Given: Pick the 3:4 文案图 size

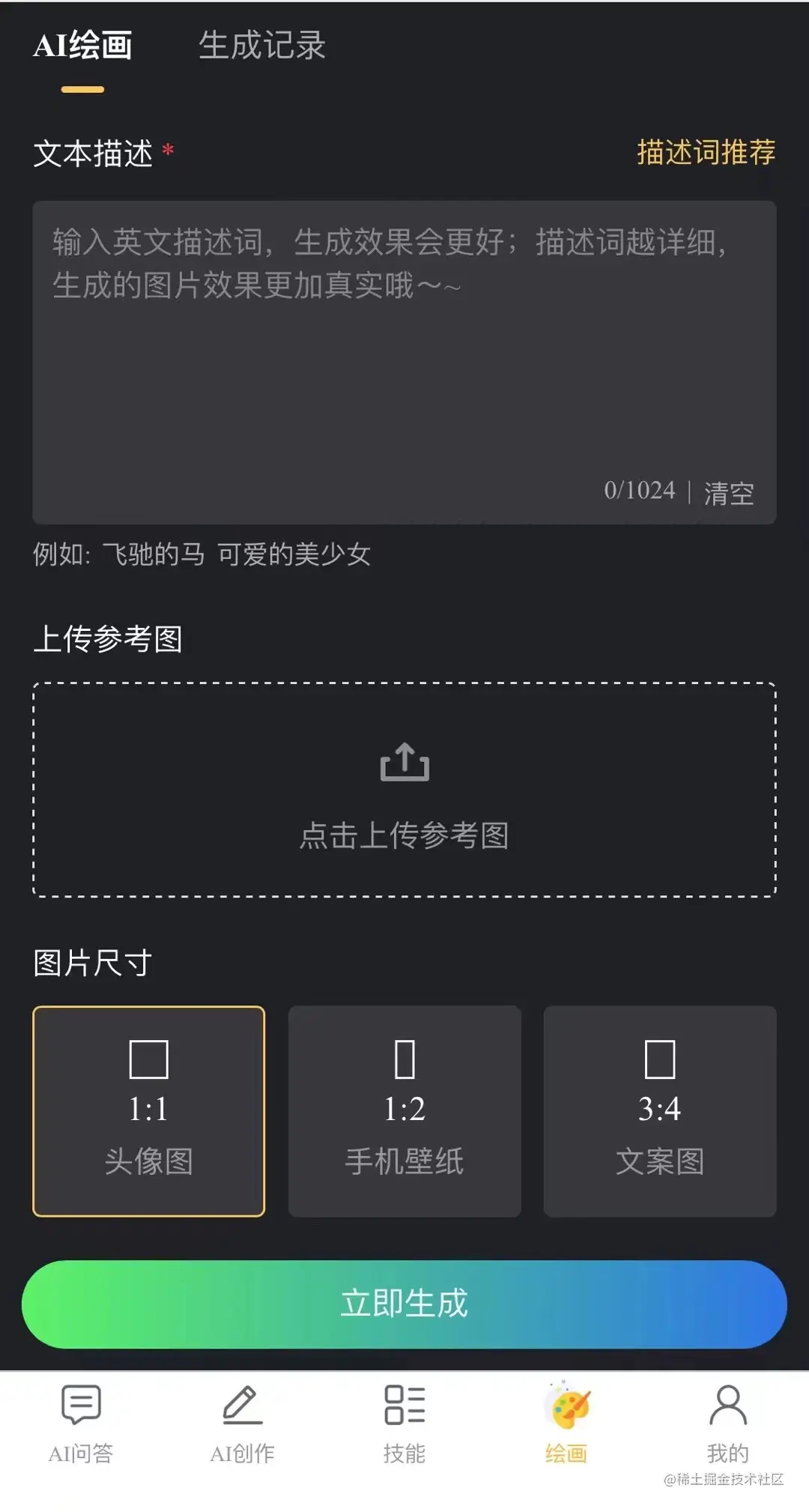Looking at the screenshot, I should click(660, 1110).
